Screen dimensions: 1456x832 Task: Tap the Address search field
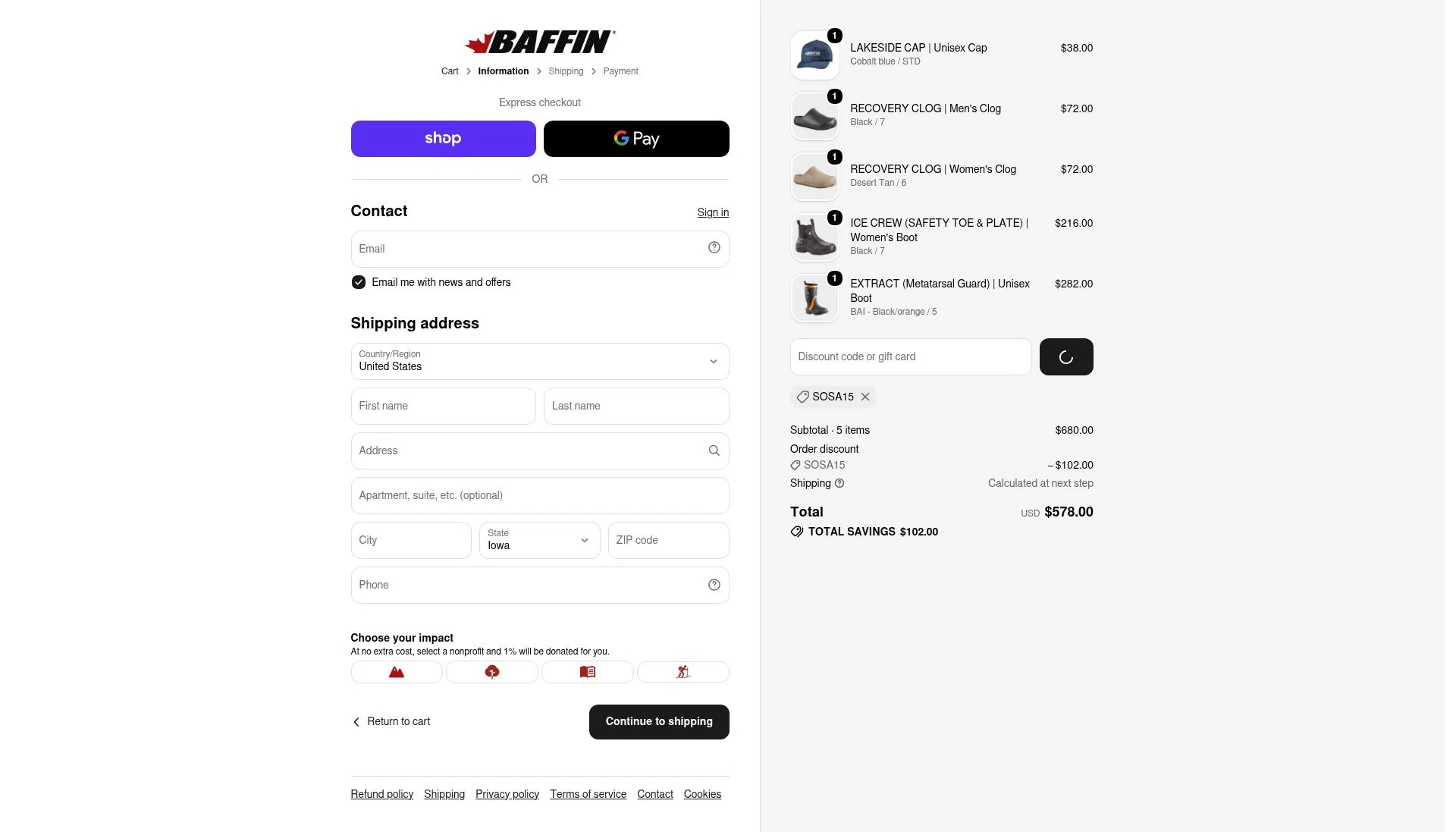click(x=540, y=451)
